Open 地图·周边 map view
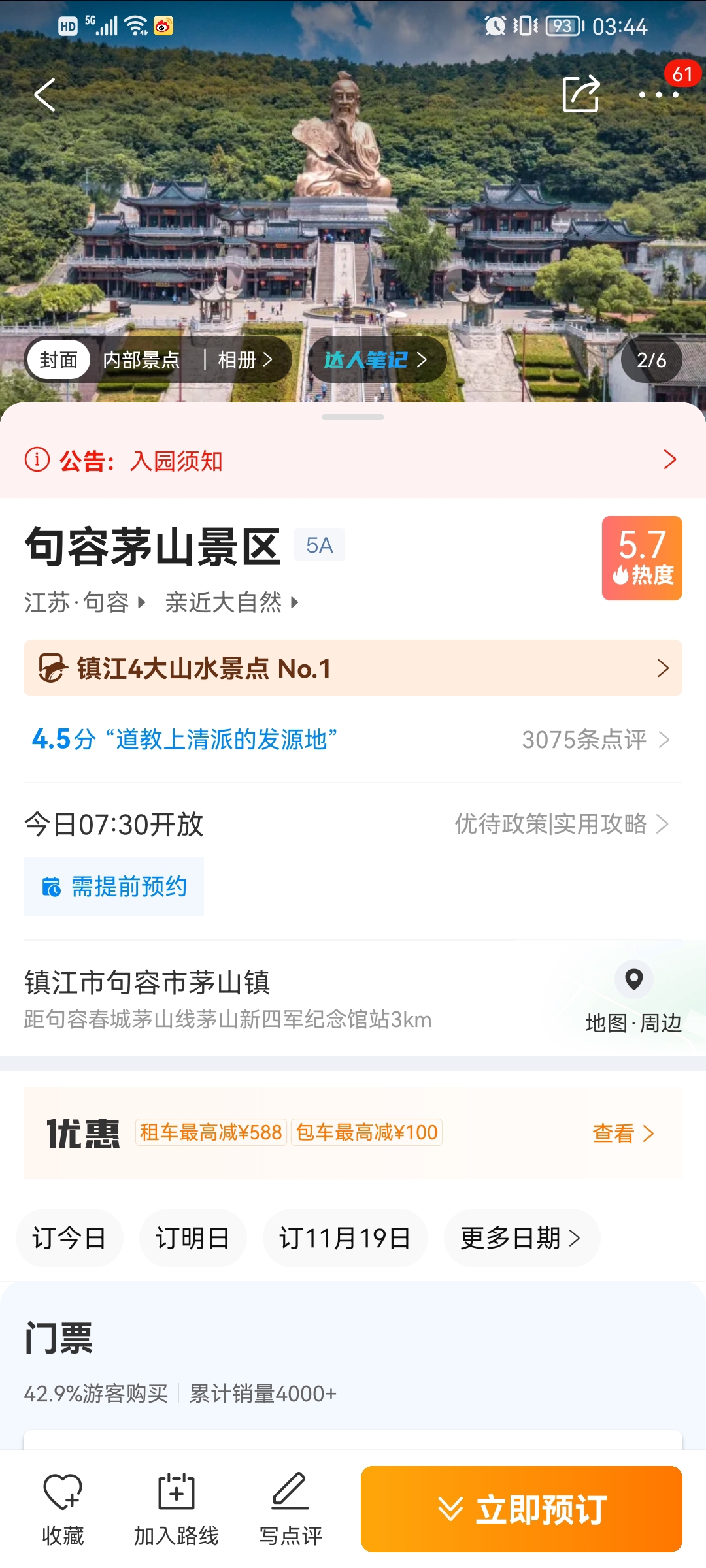Screen dimensions: 706x1568 tap(633, 997)
